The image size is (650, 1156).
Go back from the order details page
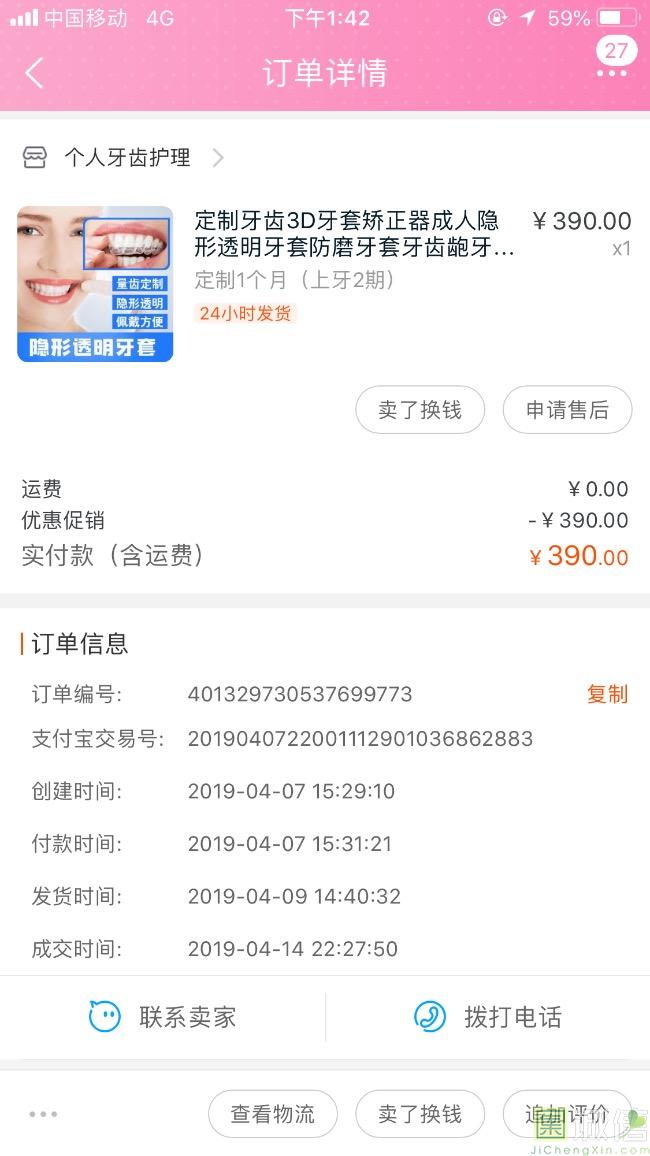tap(35, 73)
